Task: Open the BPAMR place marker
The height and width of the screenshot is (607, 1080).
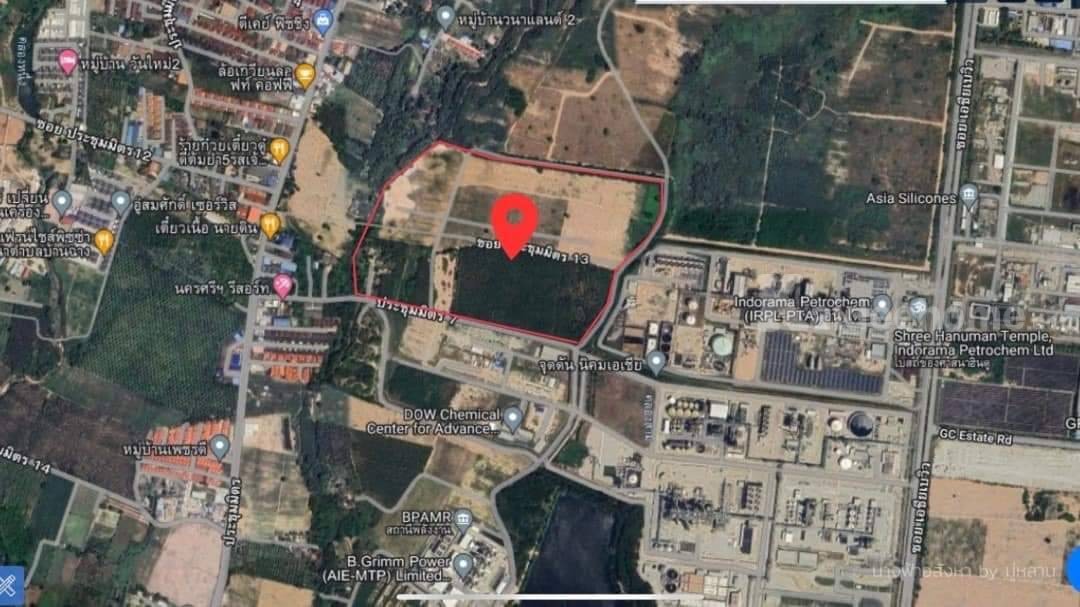Action: [x=462, y=518]
